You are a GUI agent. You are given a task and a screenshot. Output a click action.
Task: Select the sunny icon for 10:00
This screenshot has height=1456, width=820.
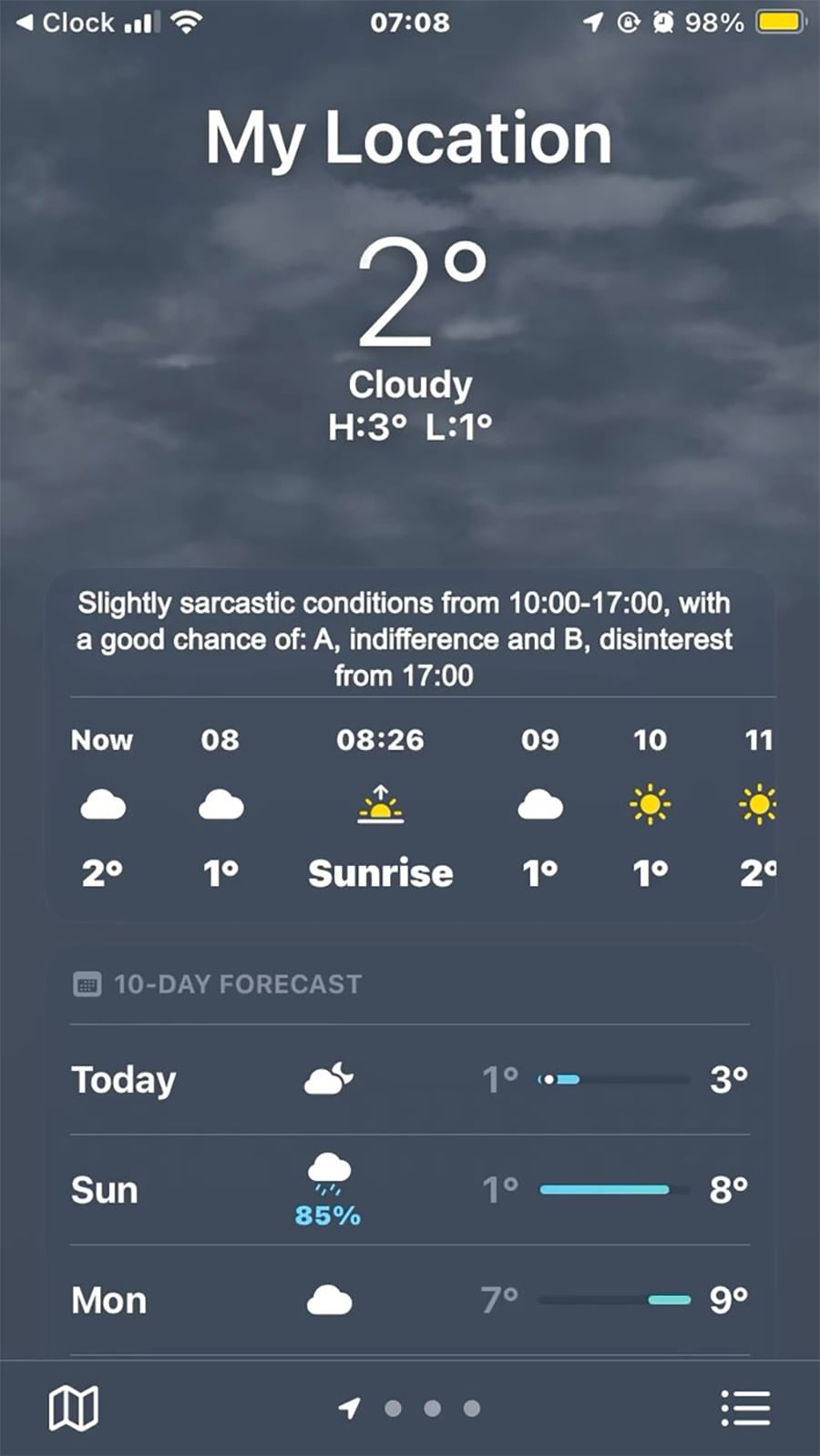651,805
